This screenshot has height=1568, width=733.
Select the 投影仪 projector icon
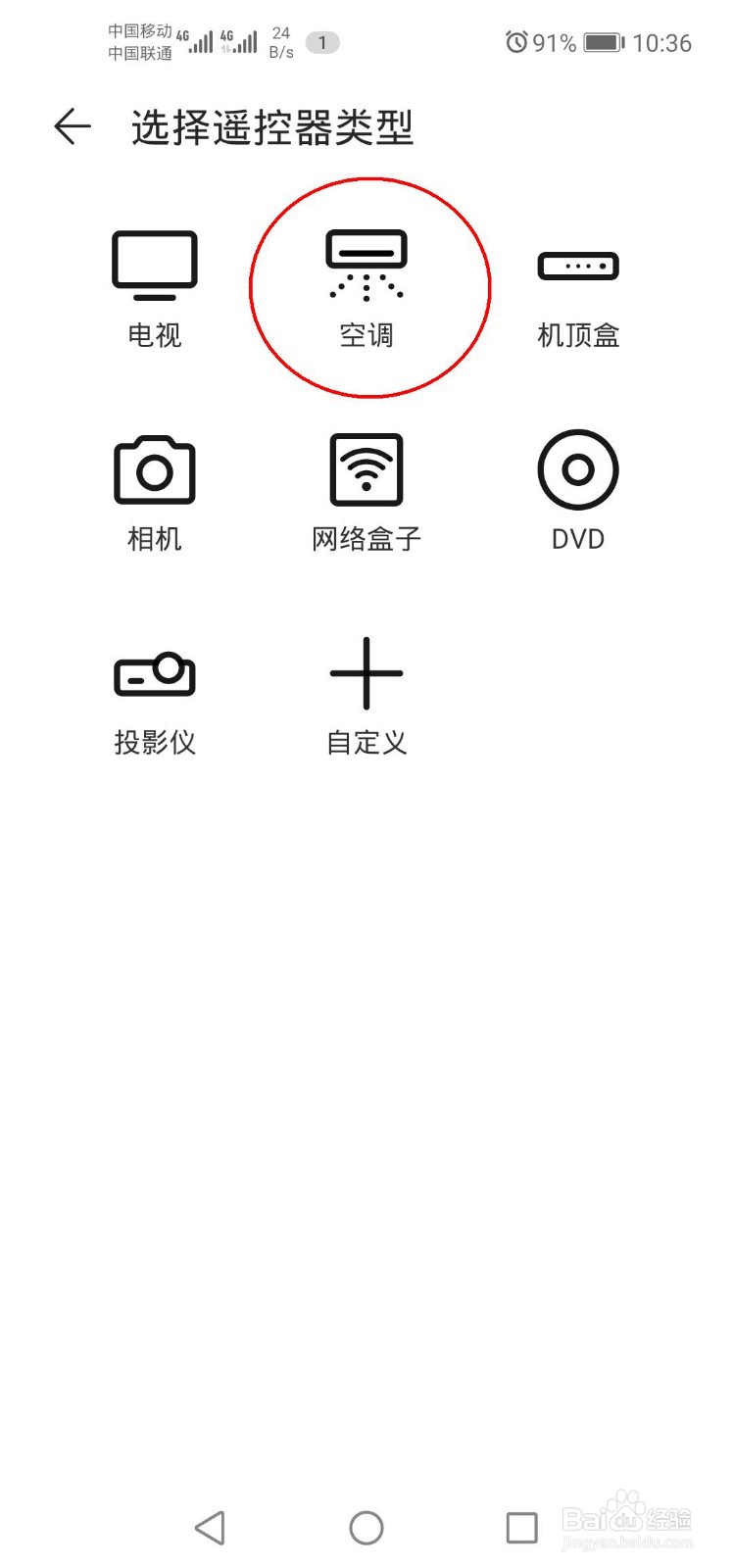pyautogui.click(x=154, y=674)
